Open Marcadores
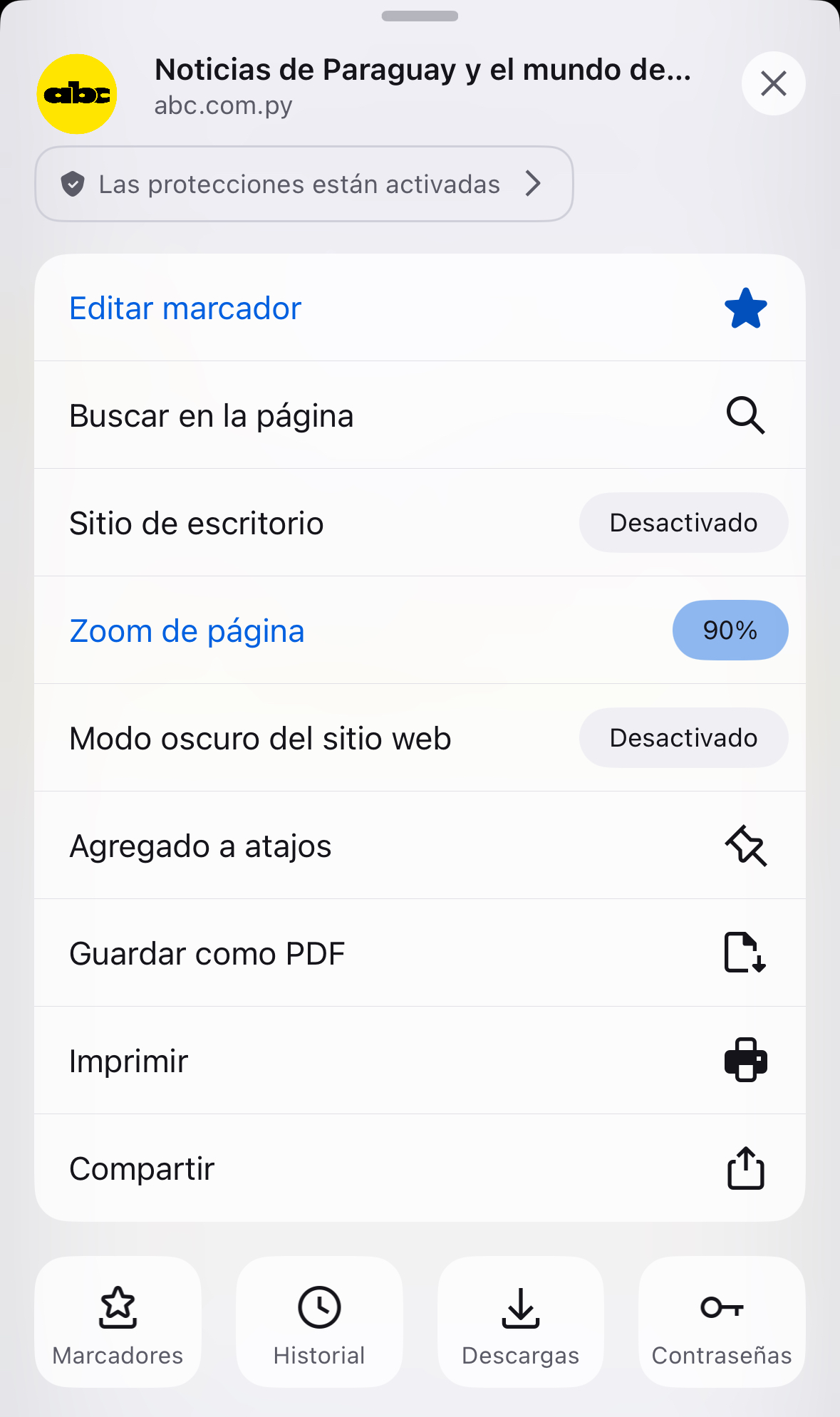This screenshot has height=1417, width=840. tap(118, 1322)
